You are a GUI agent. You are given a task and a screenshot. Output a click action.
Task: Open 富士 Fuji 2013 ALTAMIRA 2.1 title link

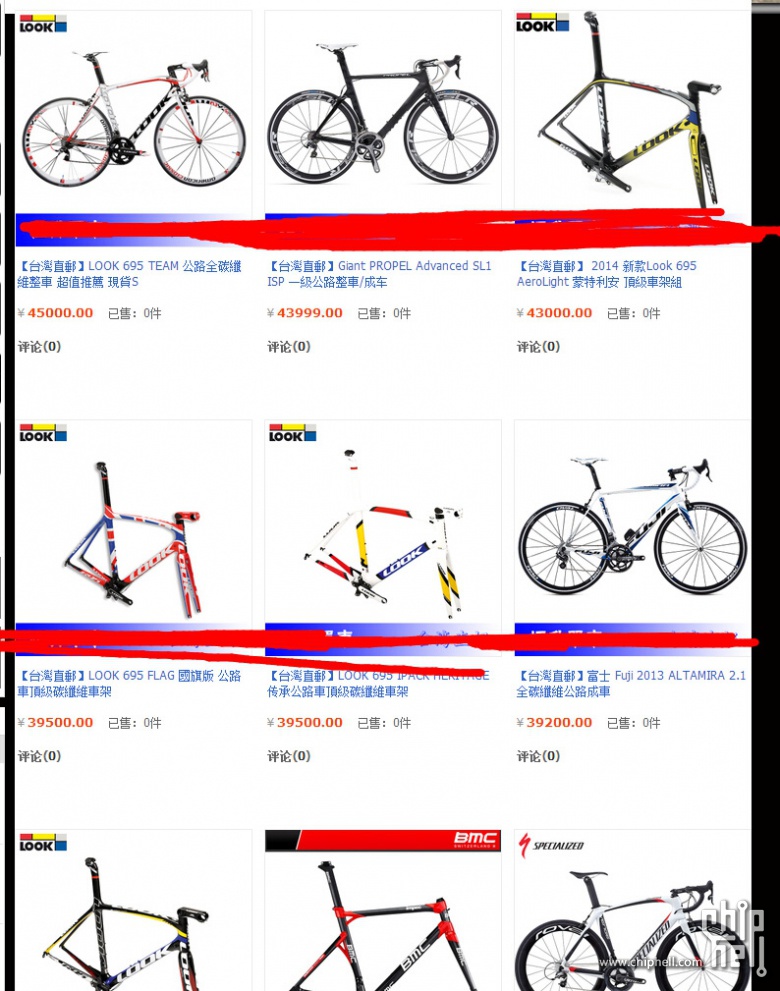click(630, 684)
